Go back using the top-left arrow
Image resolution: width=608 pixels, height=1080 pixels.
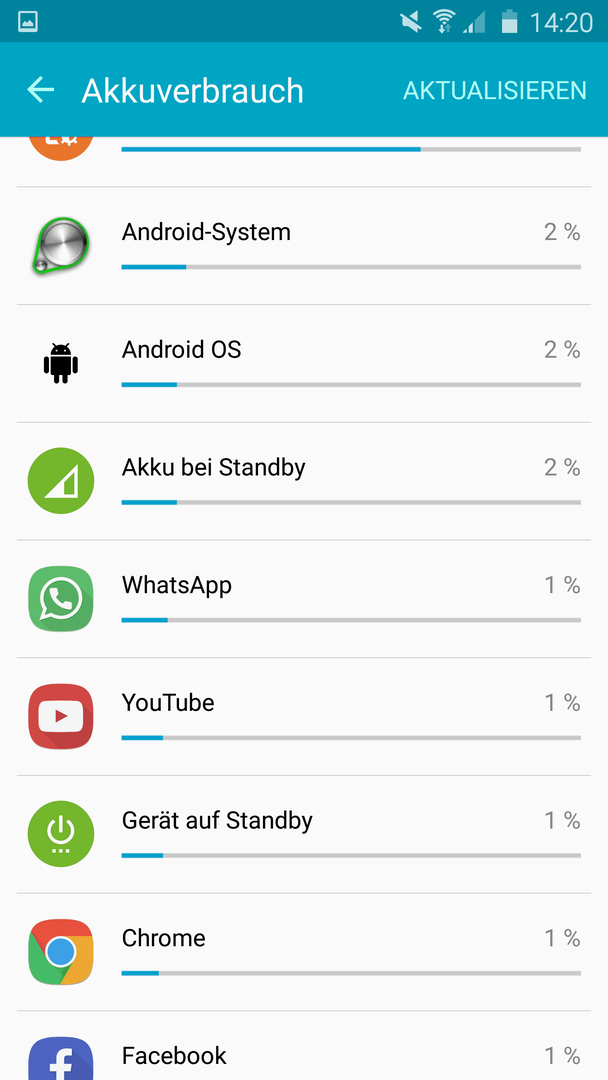click(41, 90)
